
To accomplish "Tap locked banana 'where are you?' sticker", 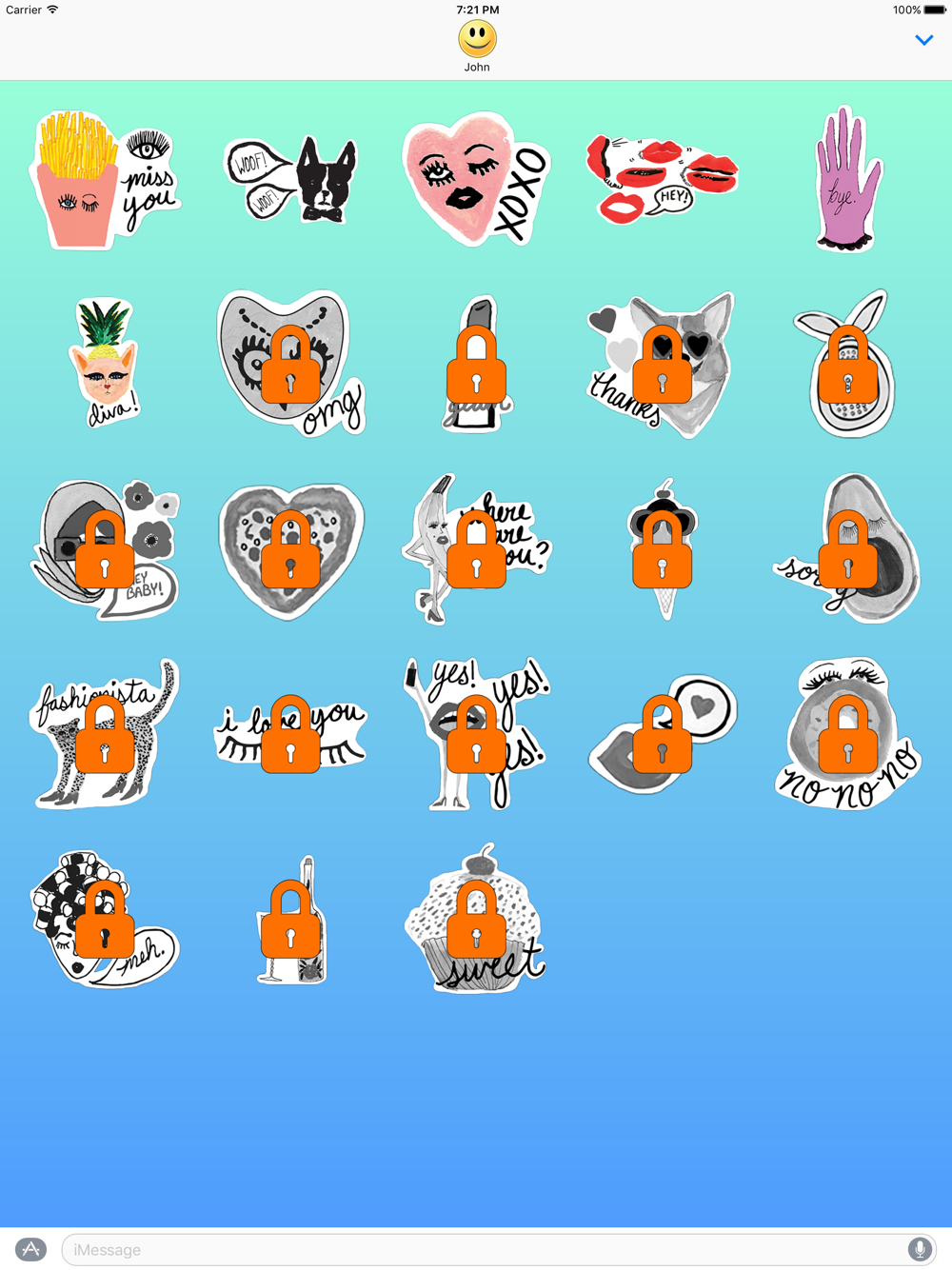I will (476, 550).
